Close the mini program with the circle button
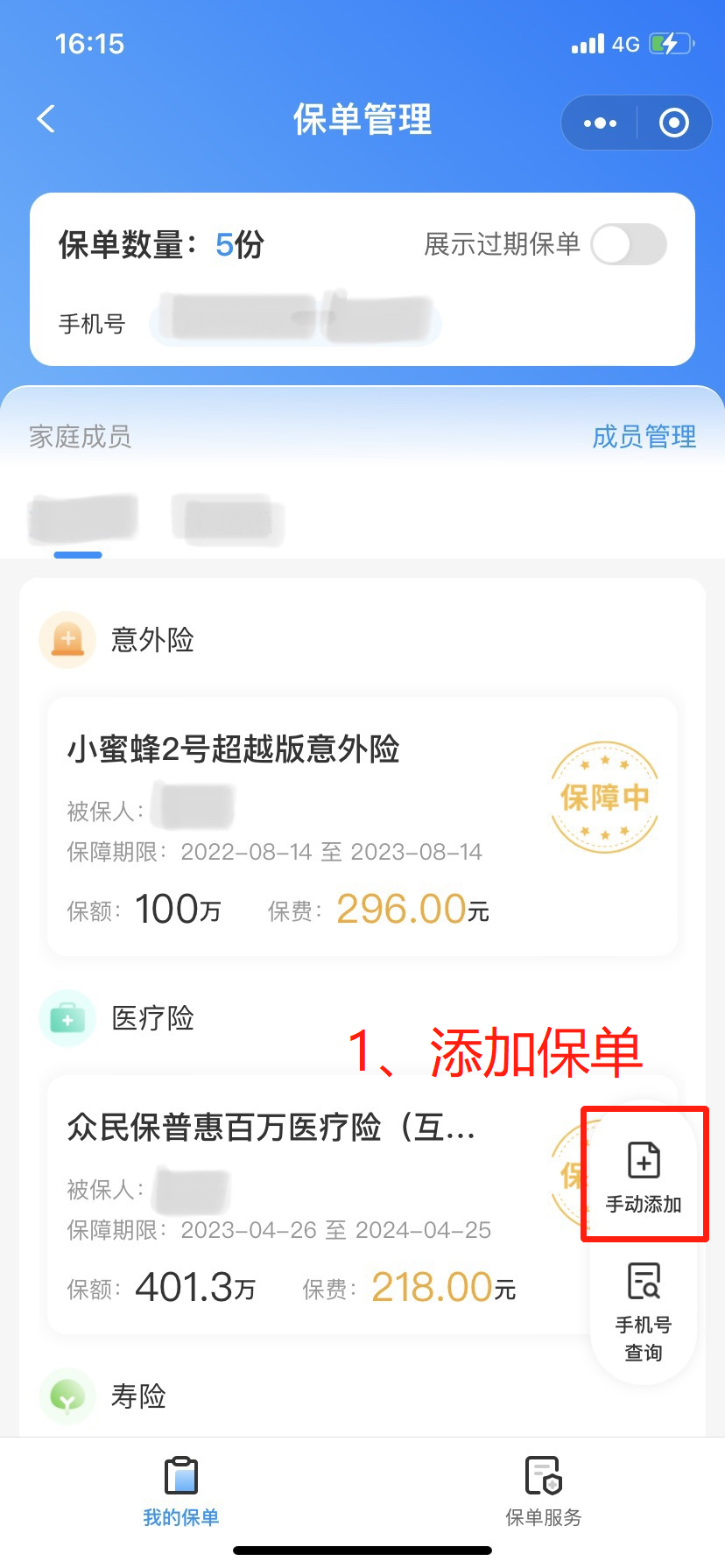Image resolution: width=725 pixels, height=1568 pixels. coord(673,123)
